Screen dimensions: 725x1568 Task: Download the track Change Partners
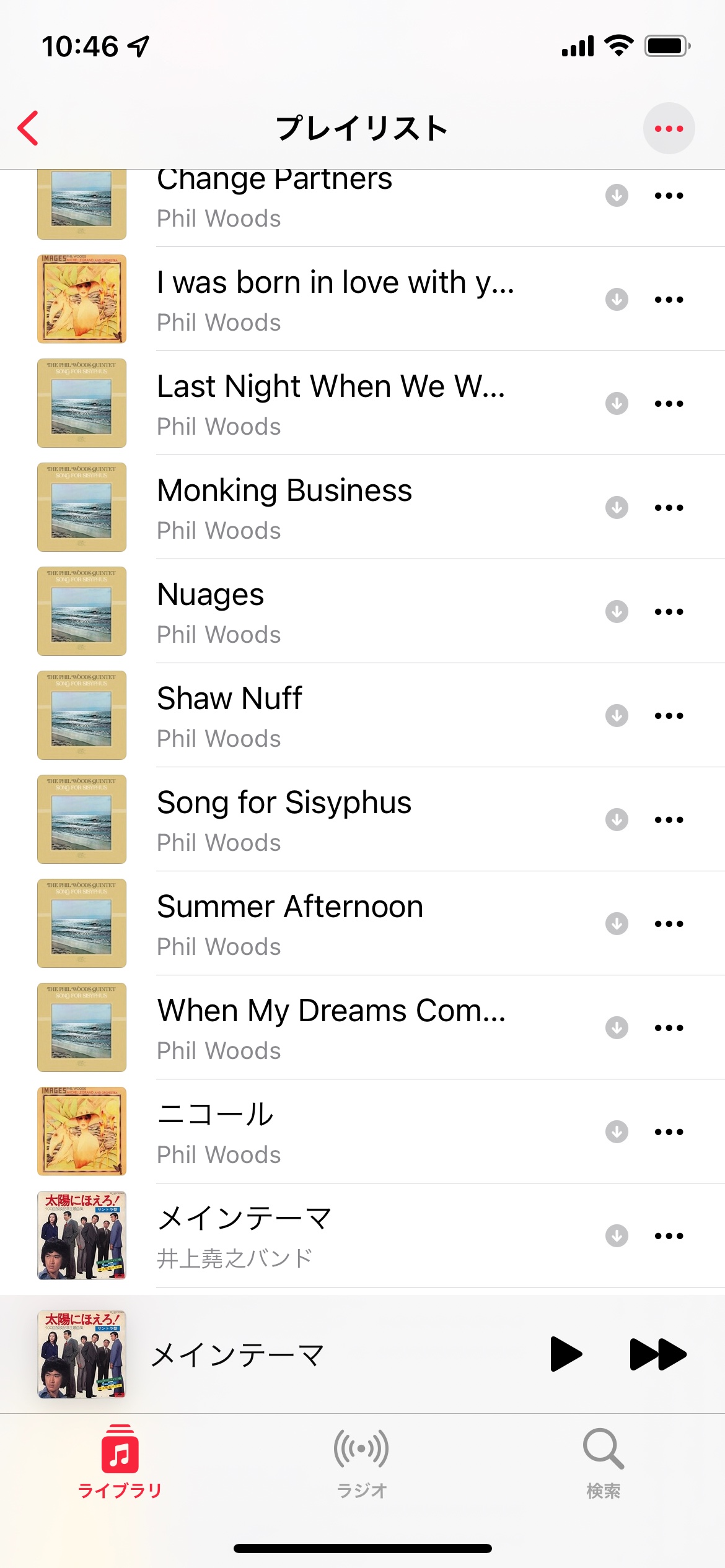coord(617,196)
